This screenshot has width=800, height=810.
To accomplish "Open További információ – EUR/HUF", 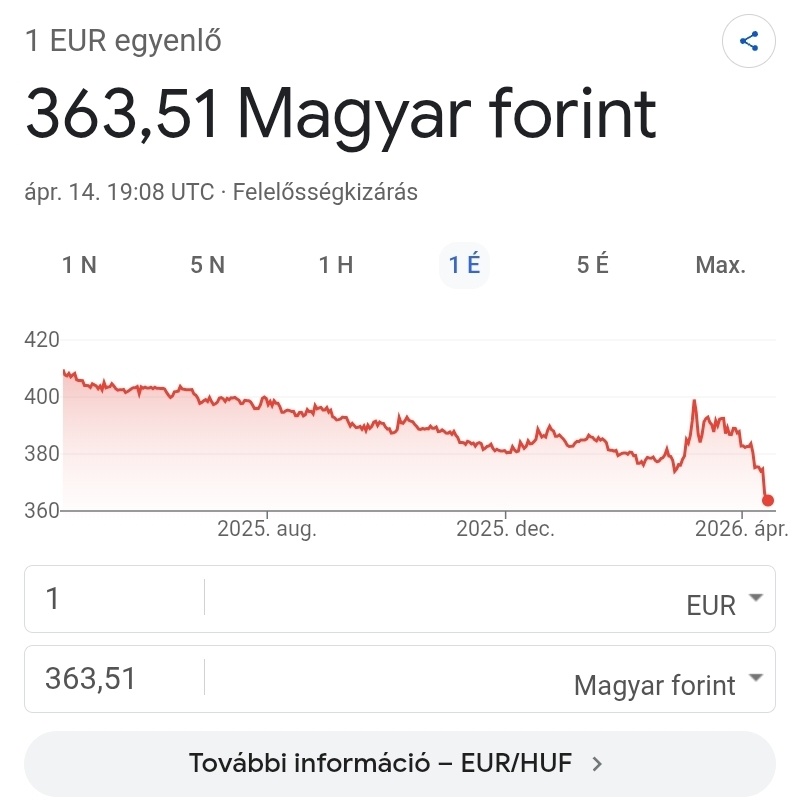I will coord(399,764).
